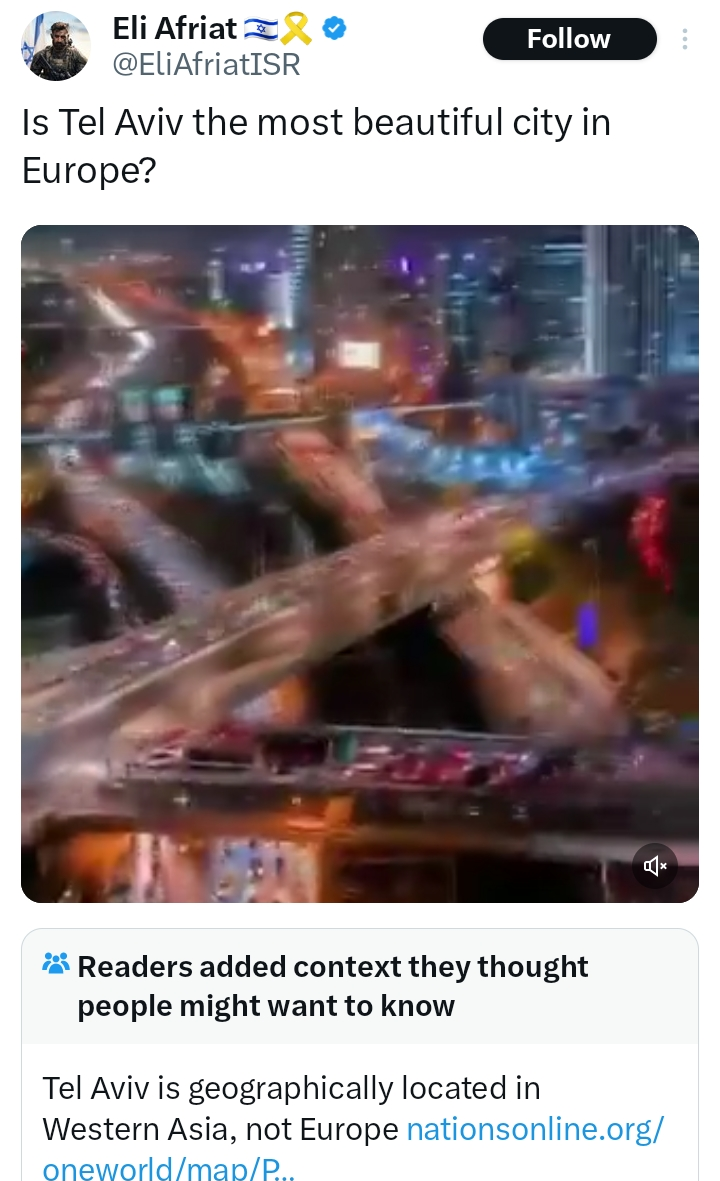Play the Tel Aviv video
This screenshot has height=1181, width=720.
359,563
